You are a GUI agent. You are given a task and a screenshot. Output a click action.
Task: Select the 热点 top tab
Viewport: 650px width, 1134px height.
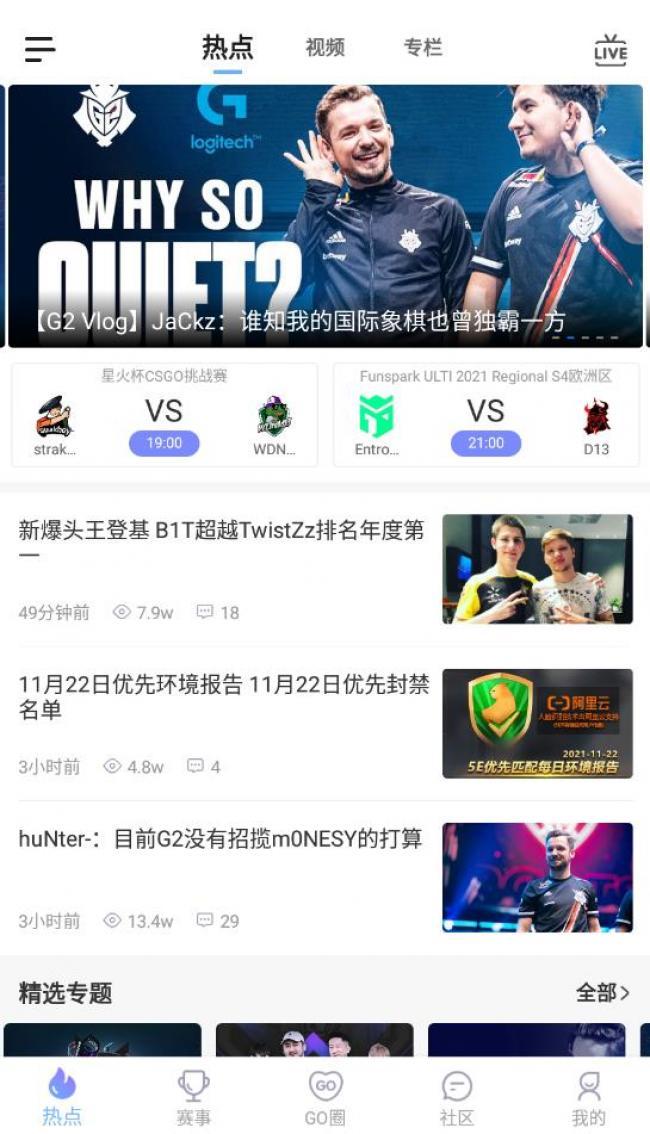[227, 48]
